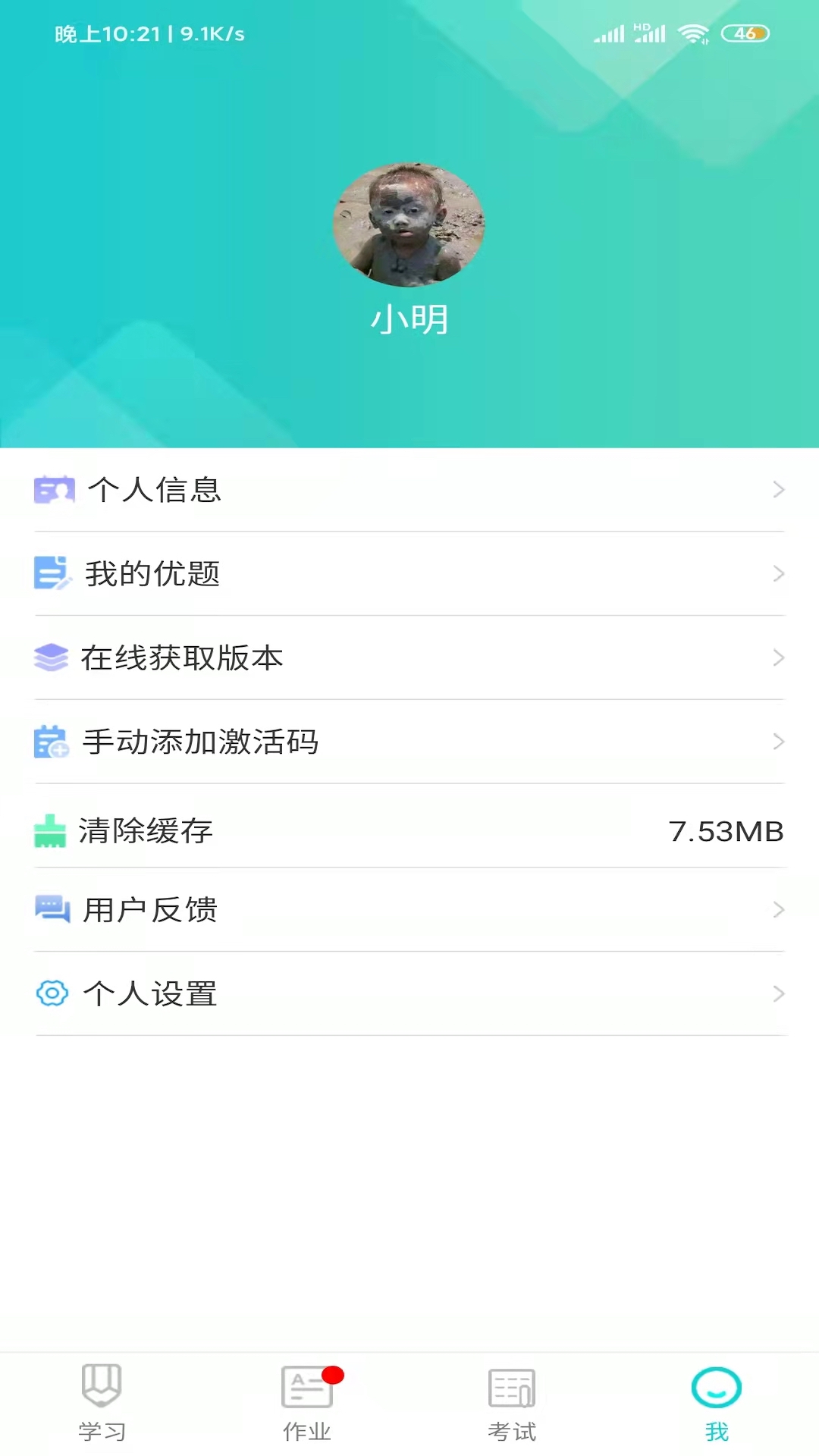Viewport: 819px width, 1456px height.
Task: Open 个人设置 row
Action: 409,993
